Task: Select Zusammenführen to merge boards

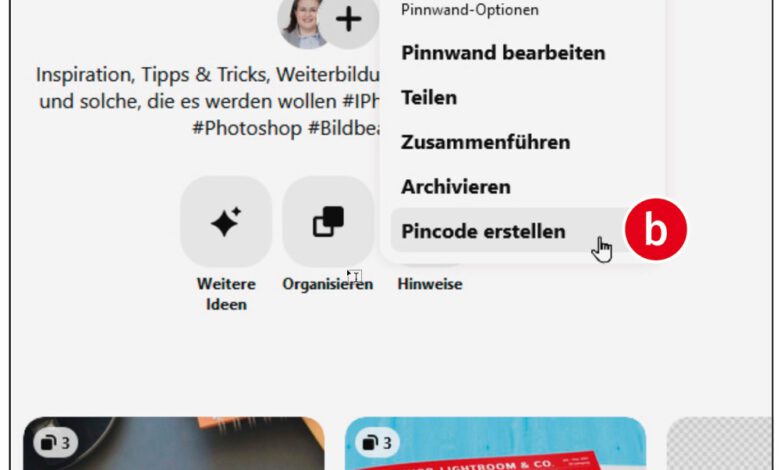Action: click(485, 142)
